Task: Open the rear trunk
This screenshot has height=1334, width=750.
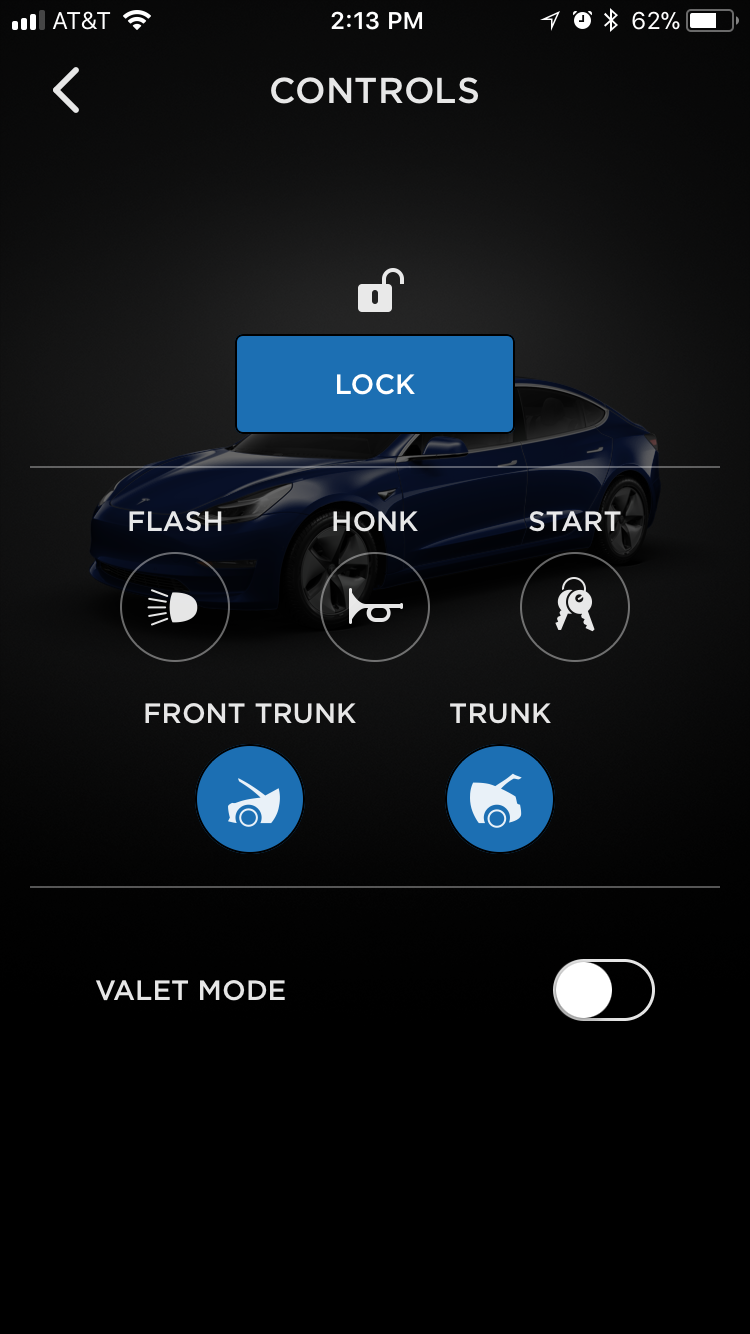Action: click(500, 799)
